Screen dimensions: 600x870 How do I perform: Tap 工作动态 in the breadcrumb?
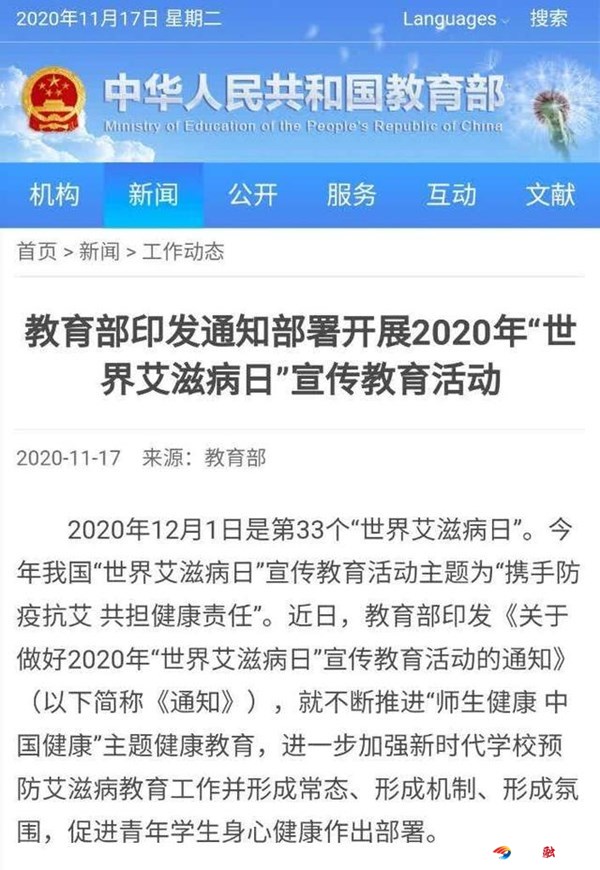(184, 252)
